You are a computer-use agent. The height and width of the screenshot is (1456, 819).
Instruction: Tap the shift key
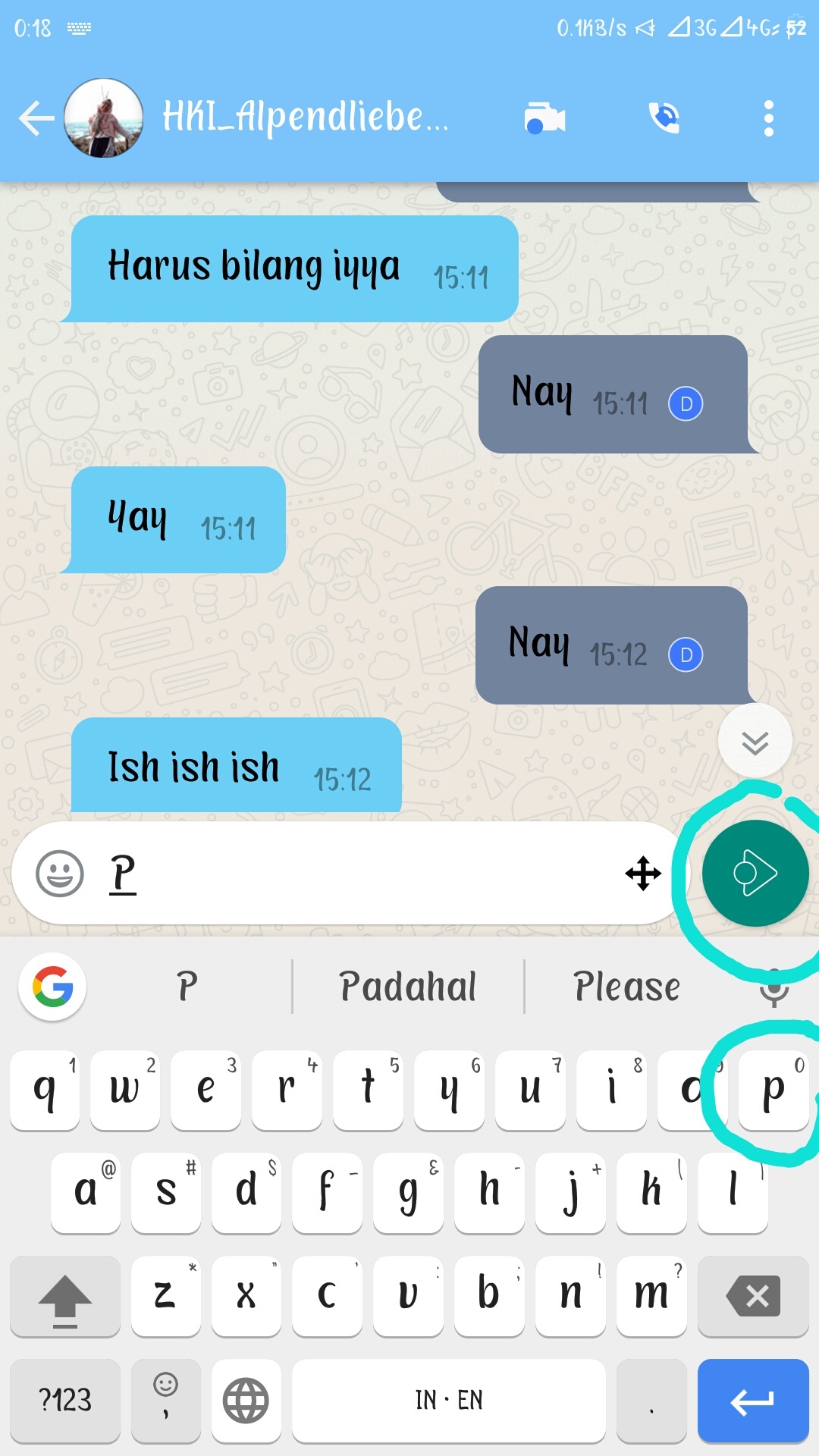pyautogui.click(x=65, y=1296)
